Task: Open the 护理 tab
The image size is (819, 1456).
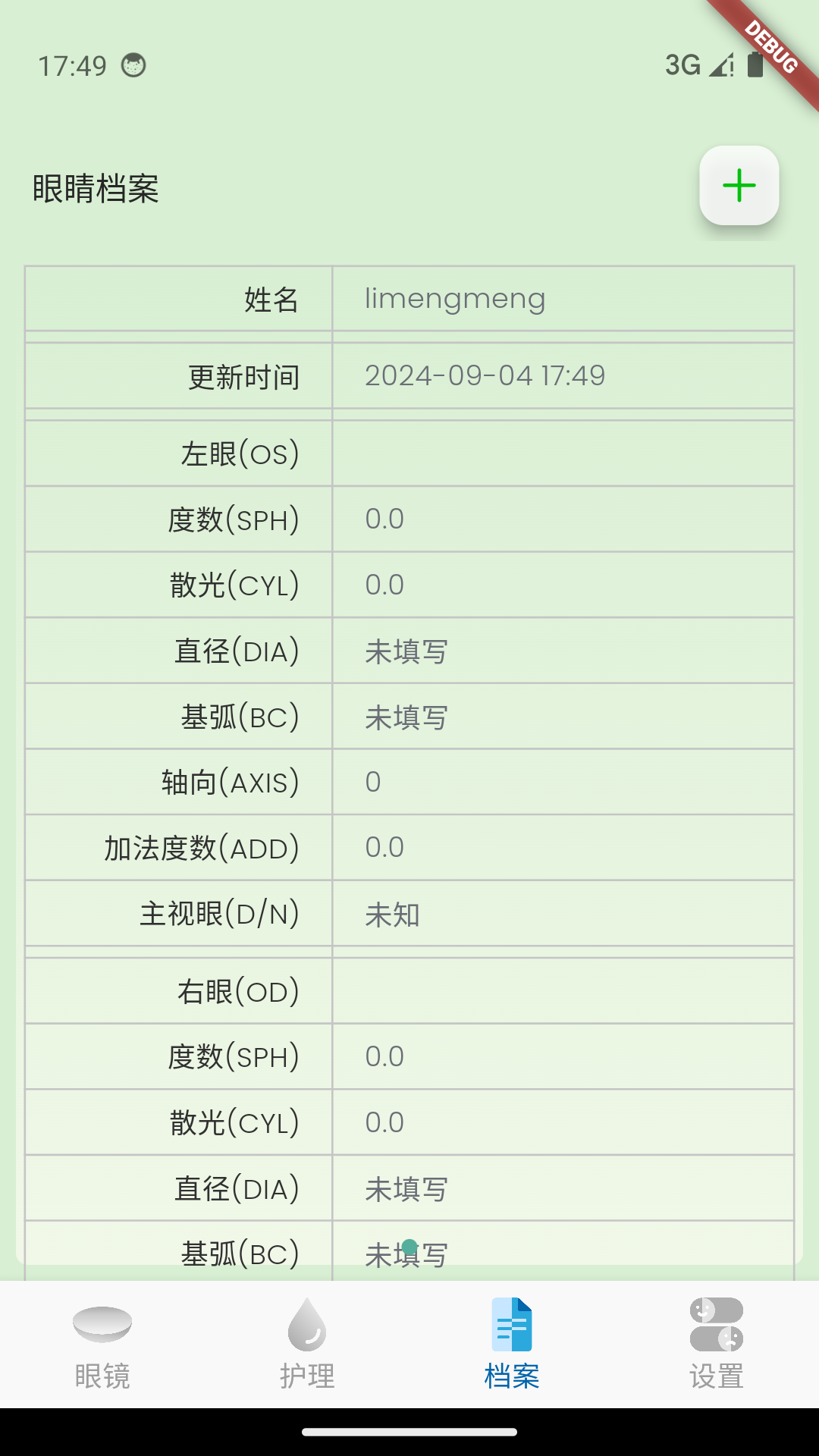Action: point(307,1344)
